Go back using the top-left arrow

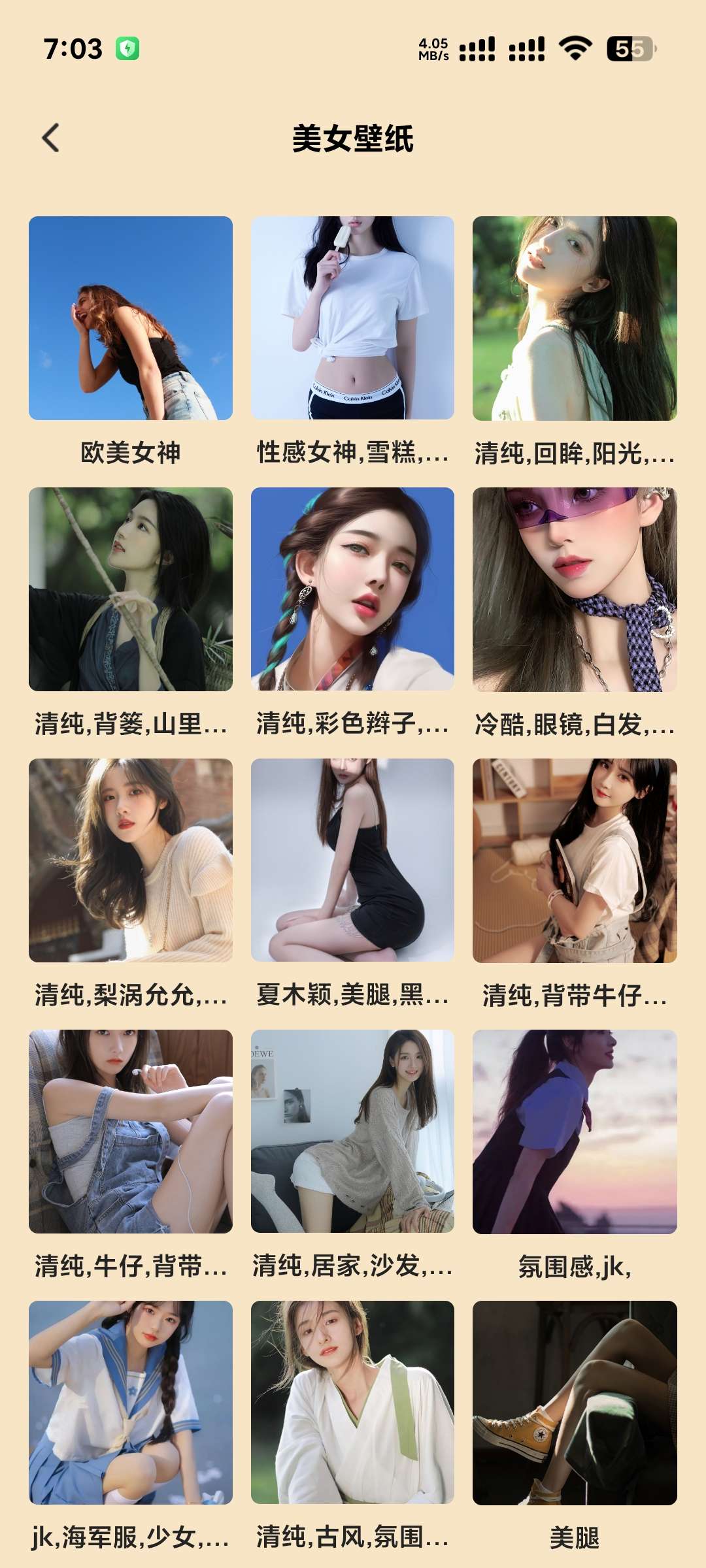[51, 138]
